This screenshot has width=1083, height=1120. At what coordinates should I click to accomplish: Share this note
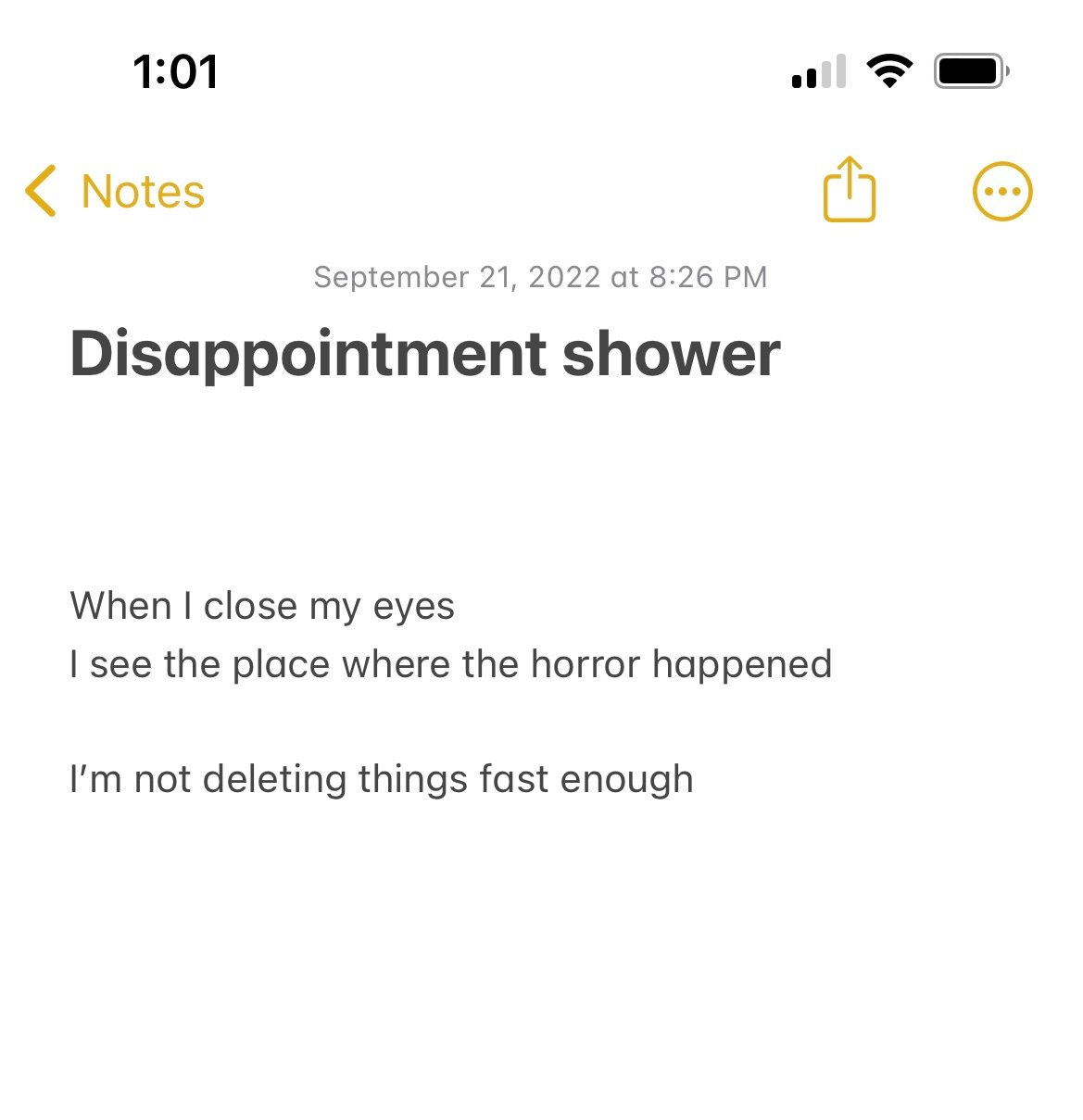(x=850, y=189)
